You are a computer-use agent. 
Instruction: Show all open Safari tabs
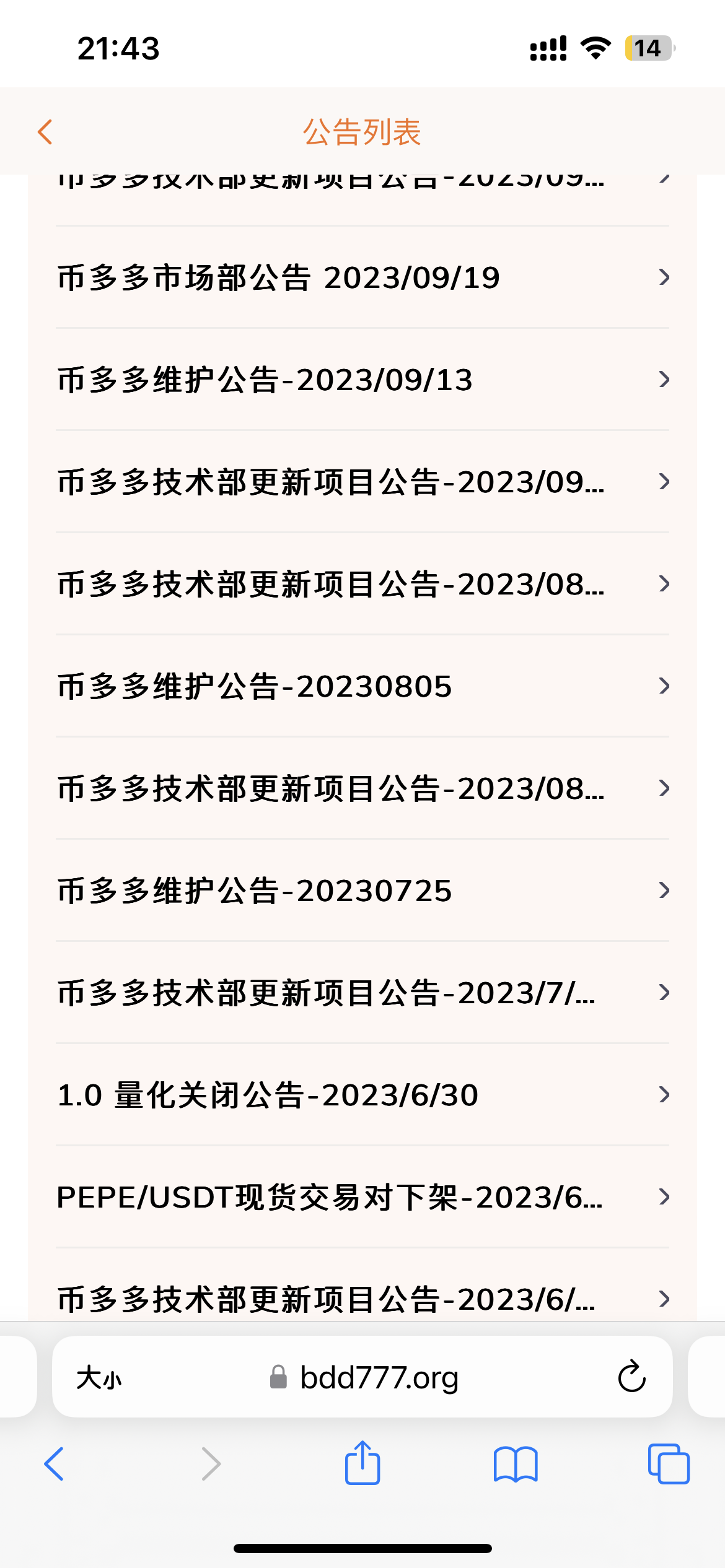pyautogui.click(x=669, y=1464)
